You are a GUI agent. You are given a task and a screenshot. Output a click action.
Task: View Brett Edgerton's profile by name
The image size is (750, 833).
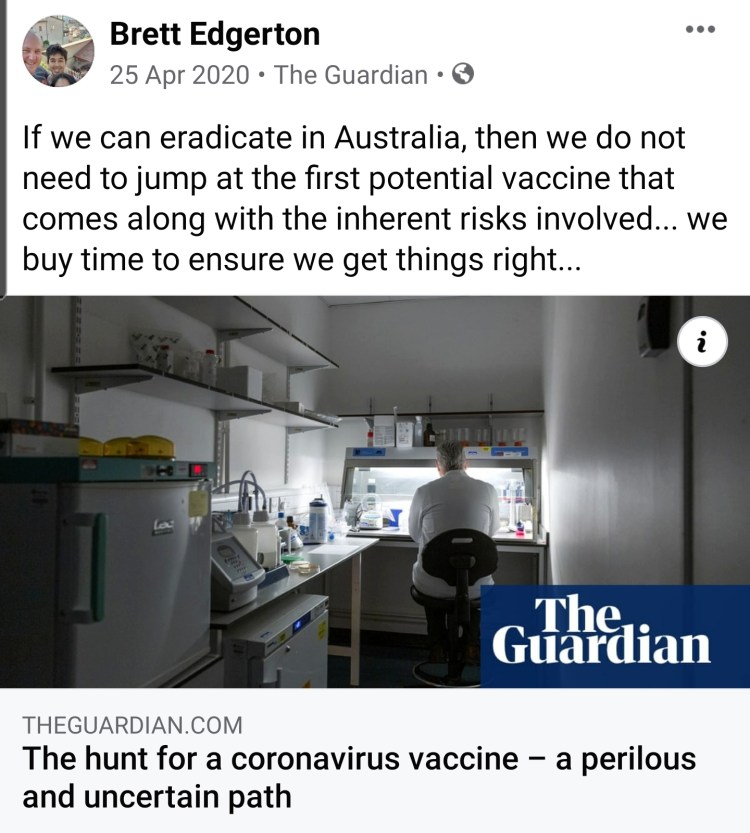pos(214,33)
